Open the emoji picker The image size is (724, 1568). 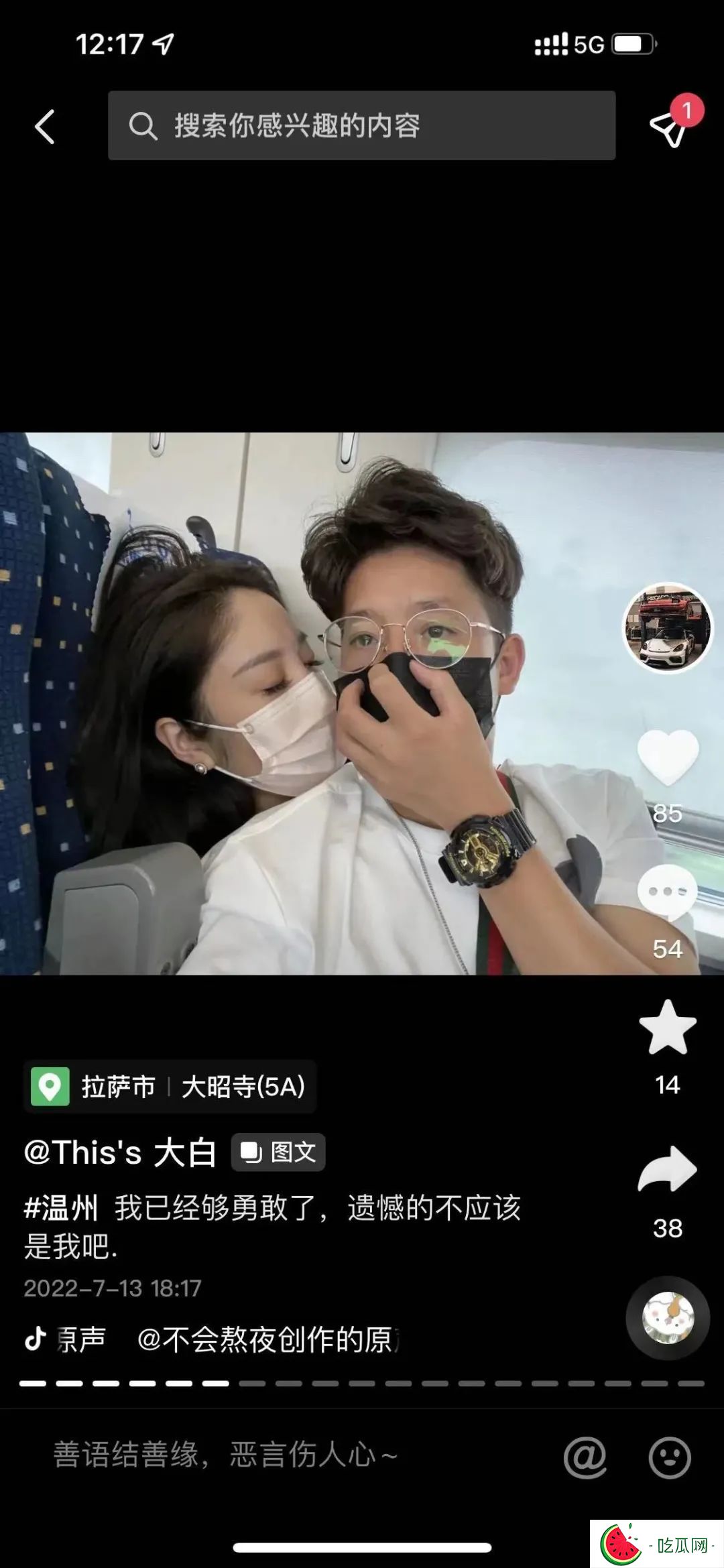pyautogui.click(x=669, y=1457)
